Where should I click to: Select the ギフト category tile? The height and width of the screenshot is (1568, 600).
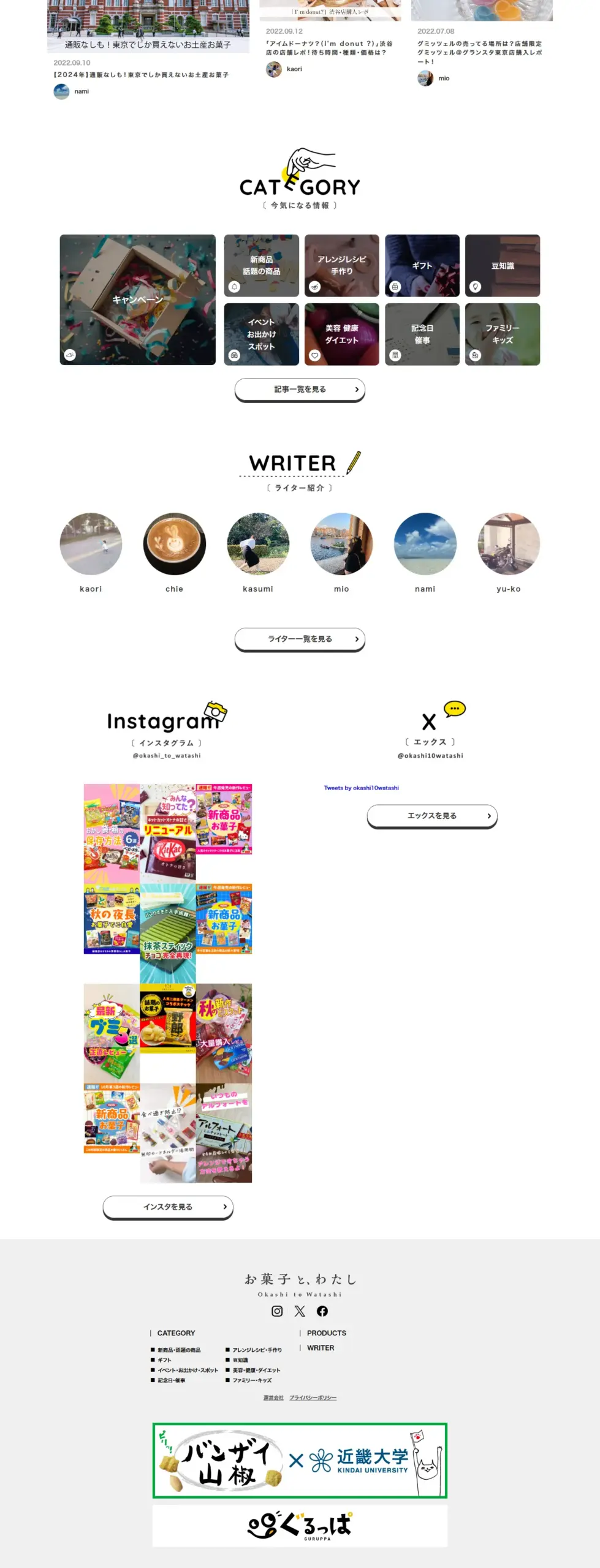point(422,266)
